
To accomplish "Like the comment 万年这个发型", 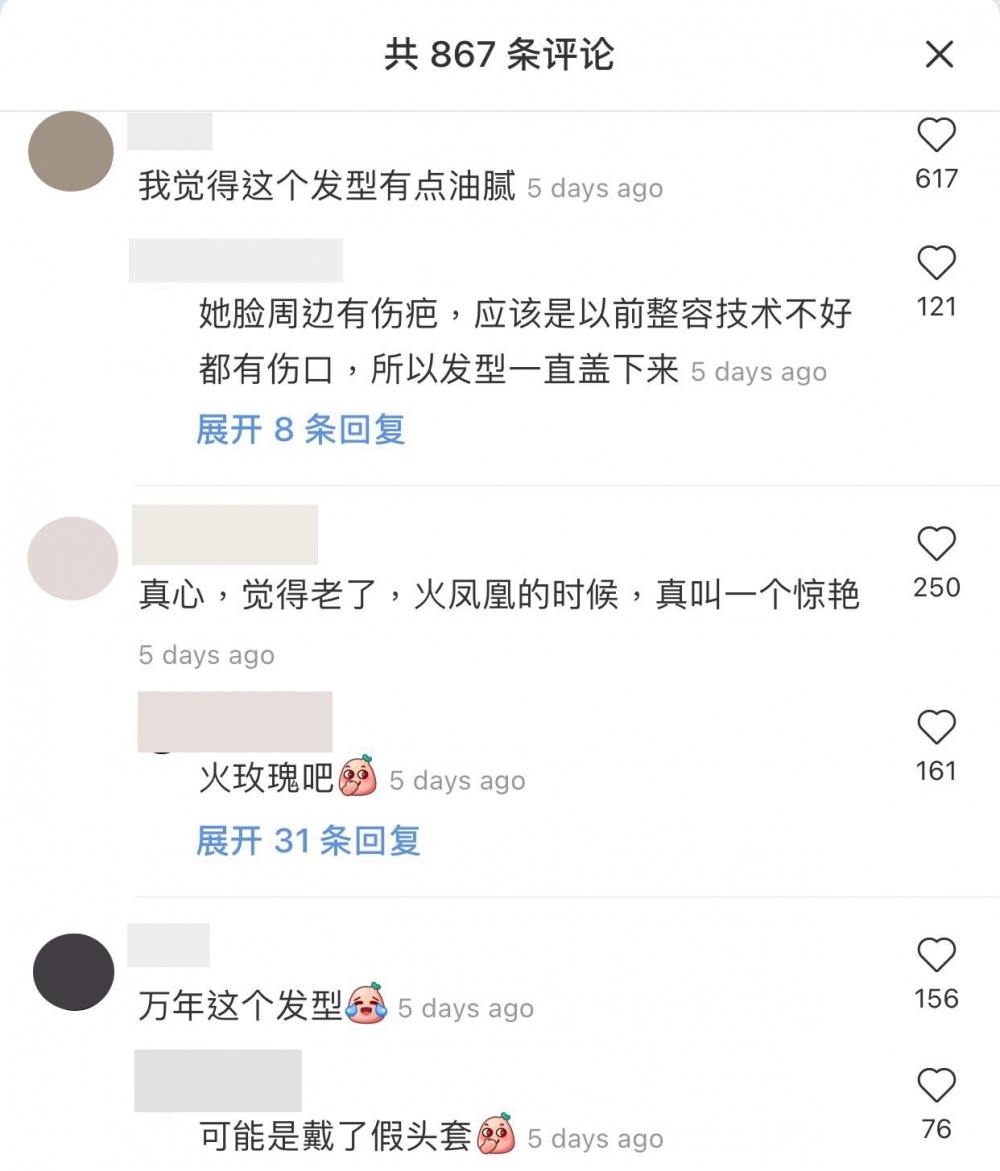I will point(936,956).
